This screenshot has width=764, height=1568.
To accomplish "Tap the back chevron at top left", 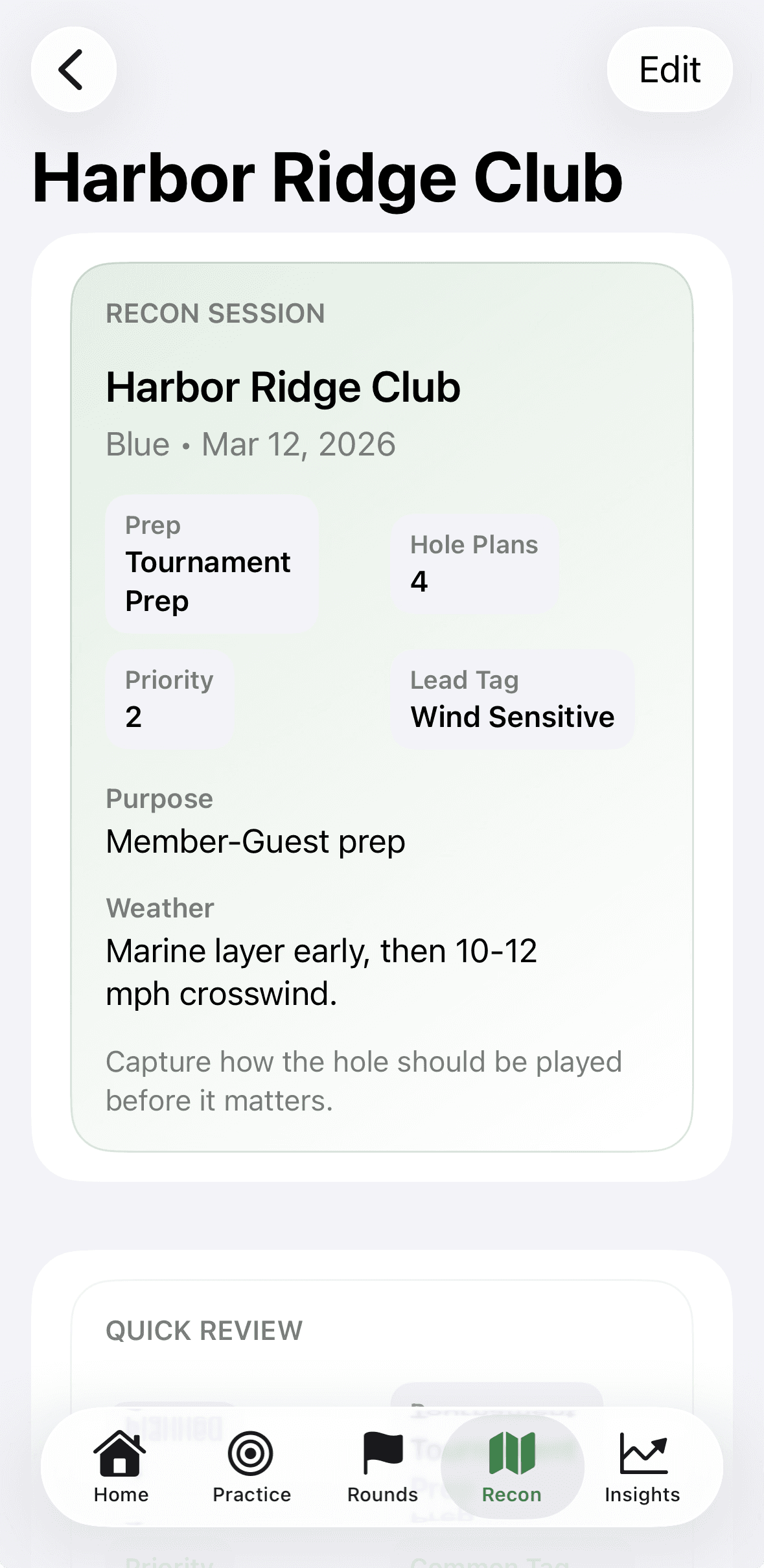I will (73, 69).
